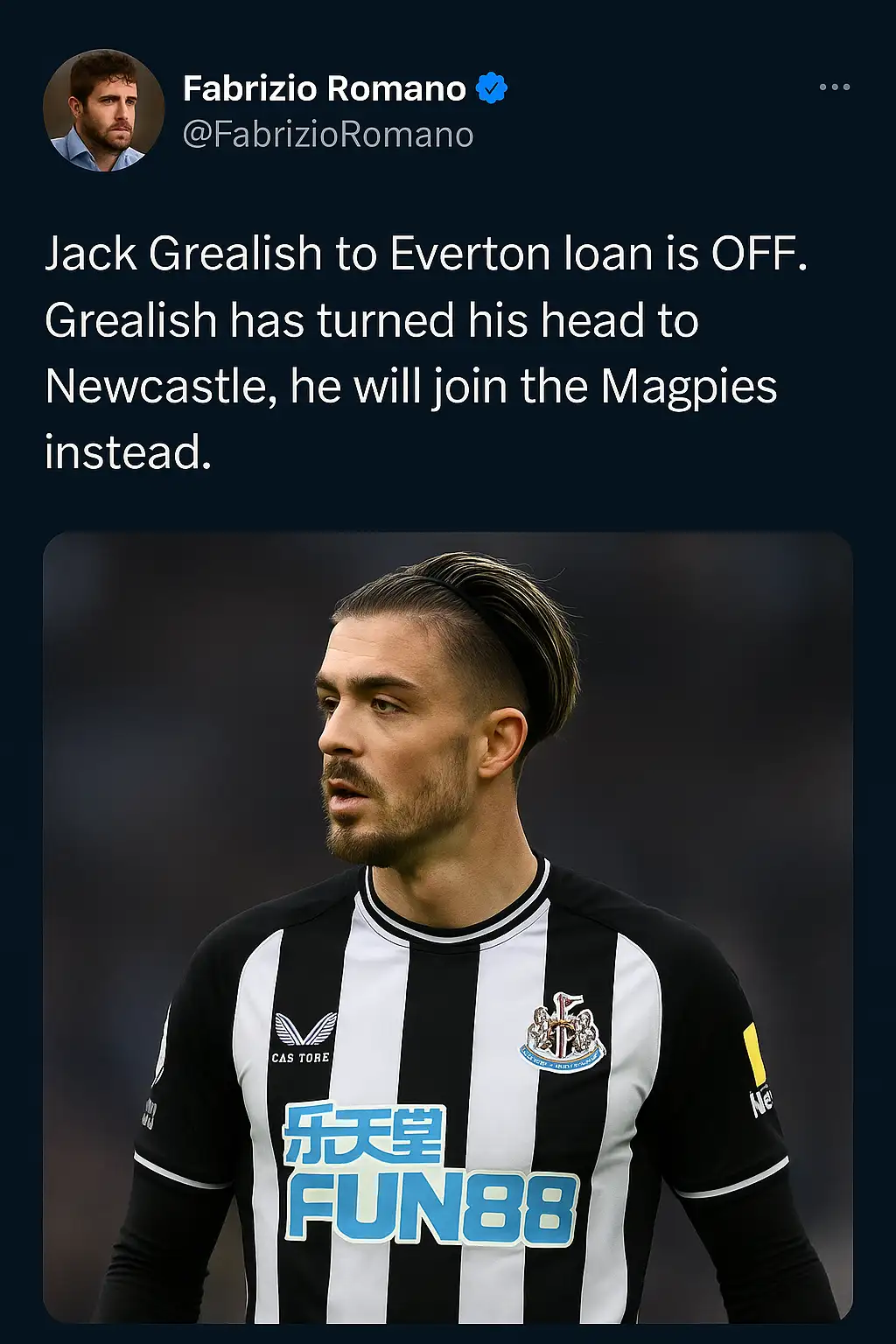The height and width of the screenshot is (1344, 896).
Task: Visit the @FabrizioRomano handle link
Action: click(328, 135)
